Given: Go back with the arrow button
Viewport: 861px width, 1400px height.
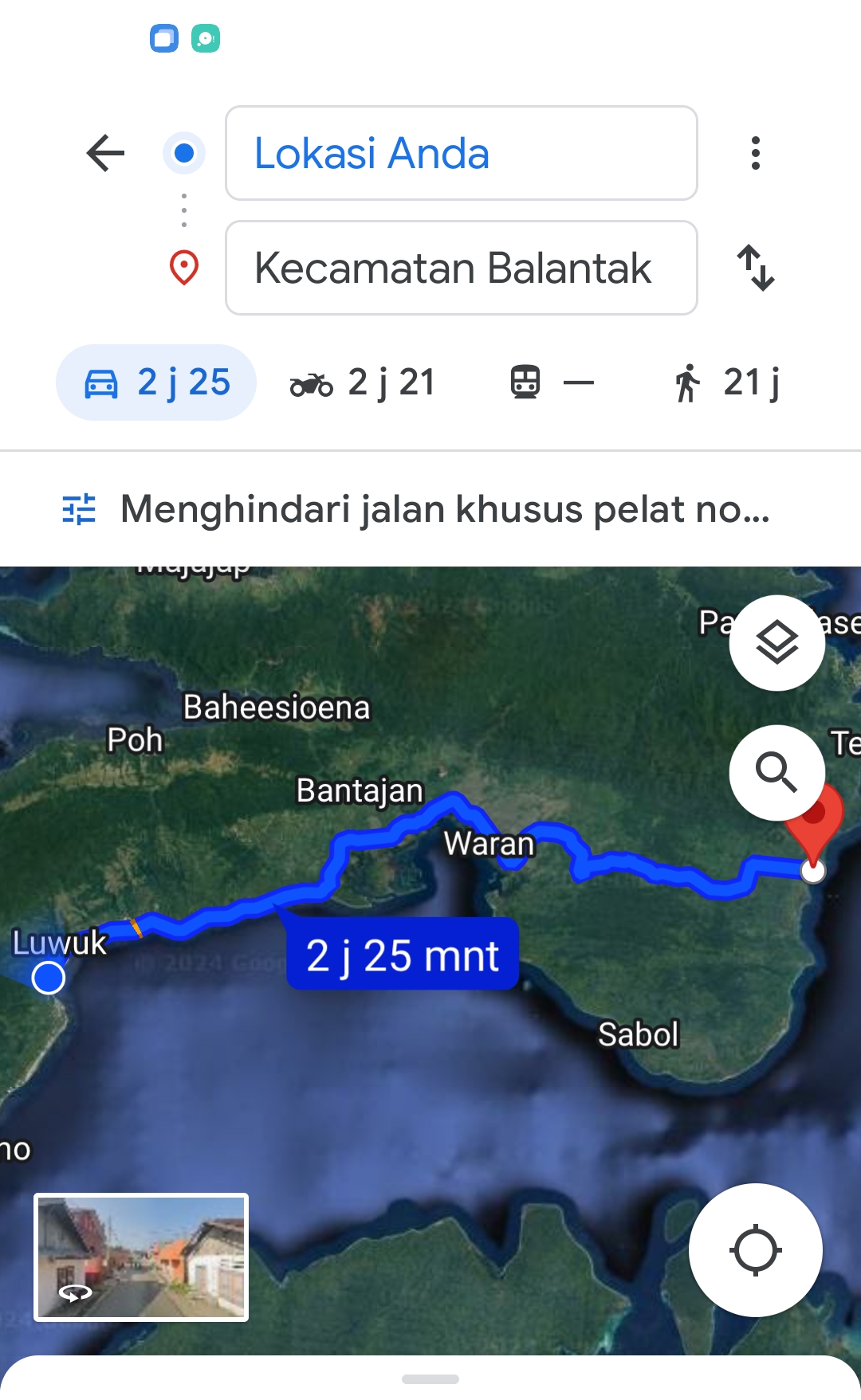Looking at the screenshot, I should 105,153.
